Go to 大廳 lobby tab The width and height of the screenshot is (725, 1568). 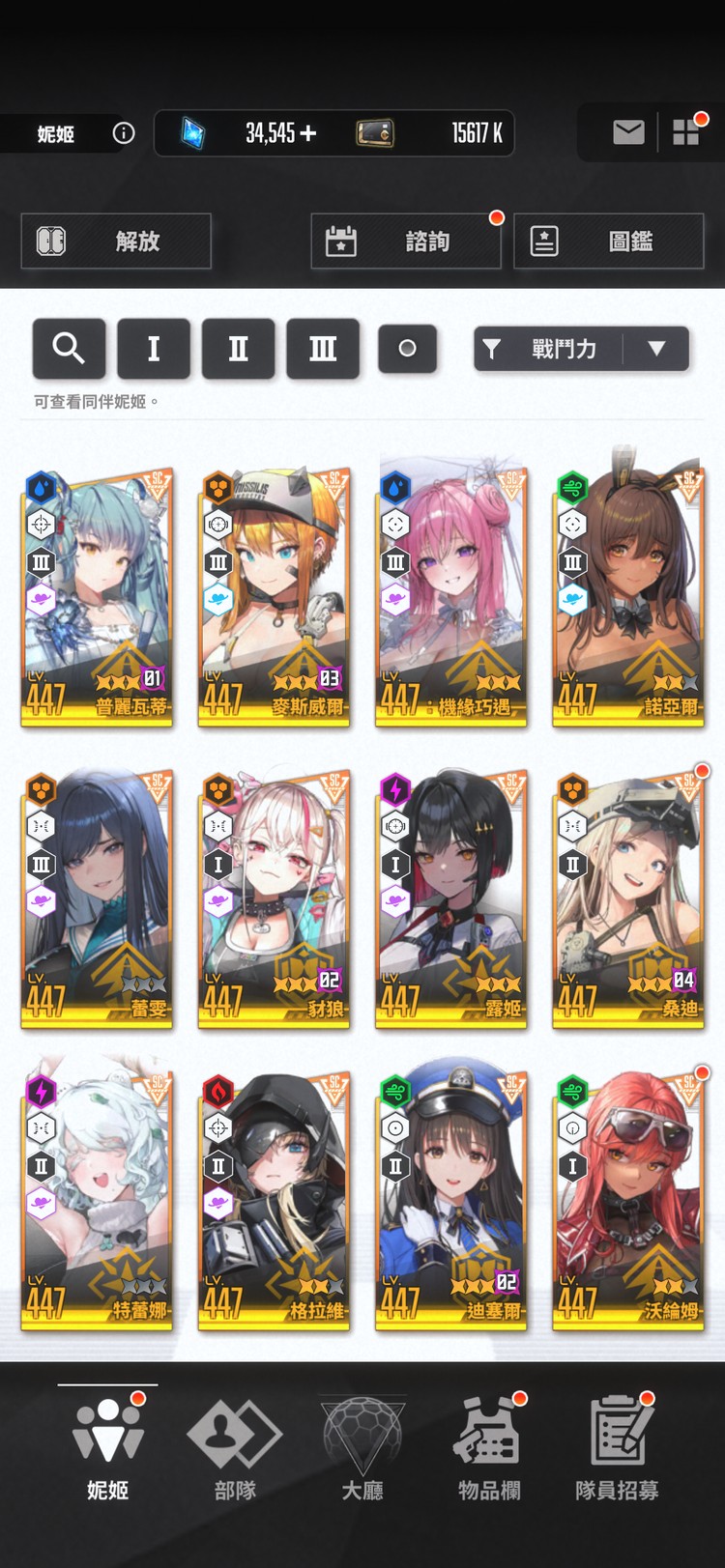(x=362, y=1449)
